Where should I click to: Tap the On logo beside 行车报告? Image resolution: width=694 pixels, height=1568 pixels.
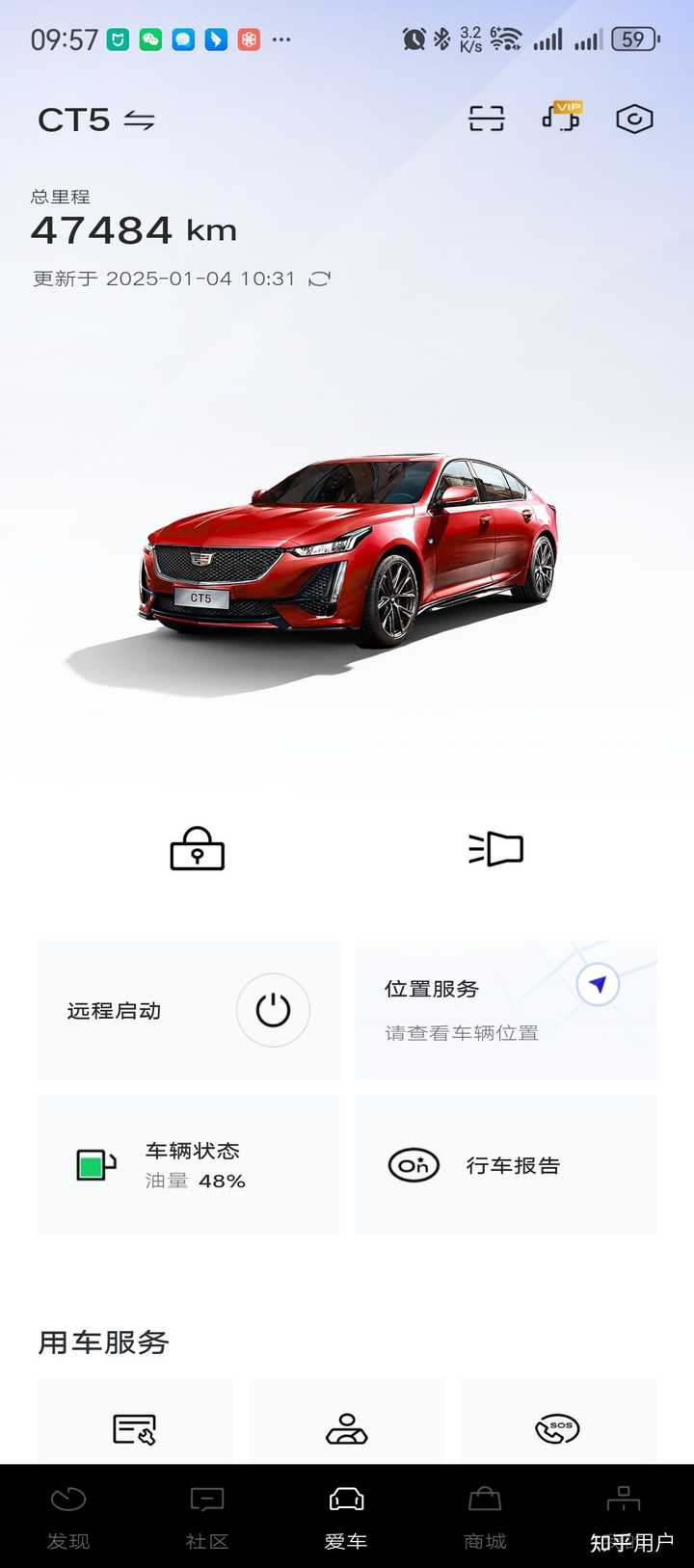point(413,1164)
